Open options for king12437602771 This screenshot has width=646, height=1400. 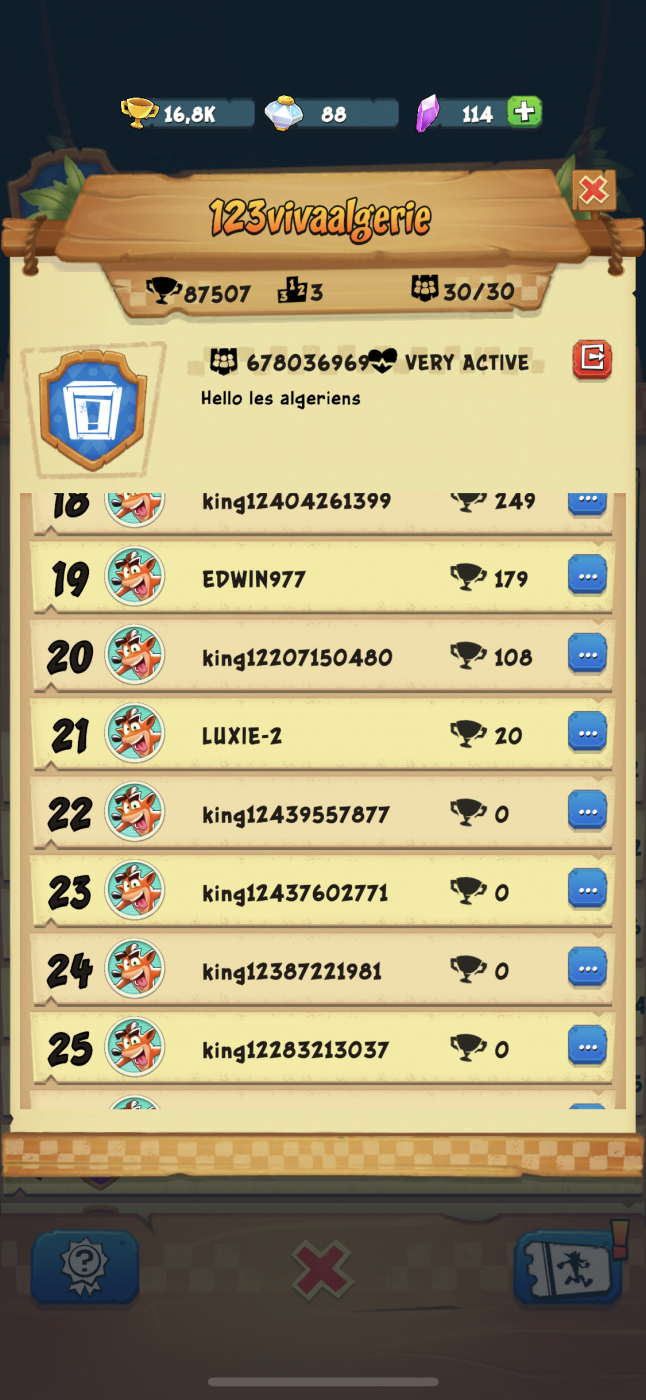(587, 889)
